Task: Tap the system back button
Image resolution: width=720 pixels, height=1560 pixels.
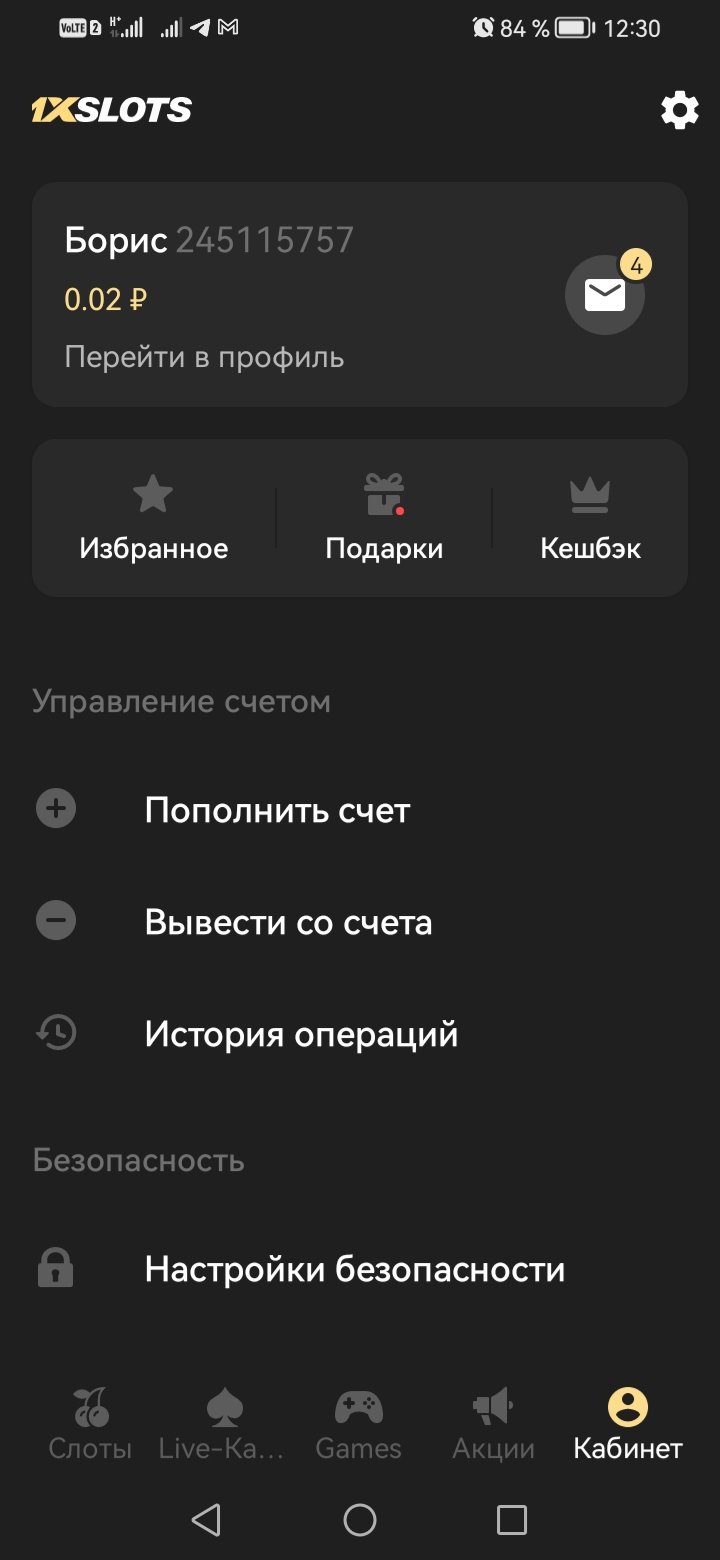Action: [x=206, y=1520]
